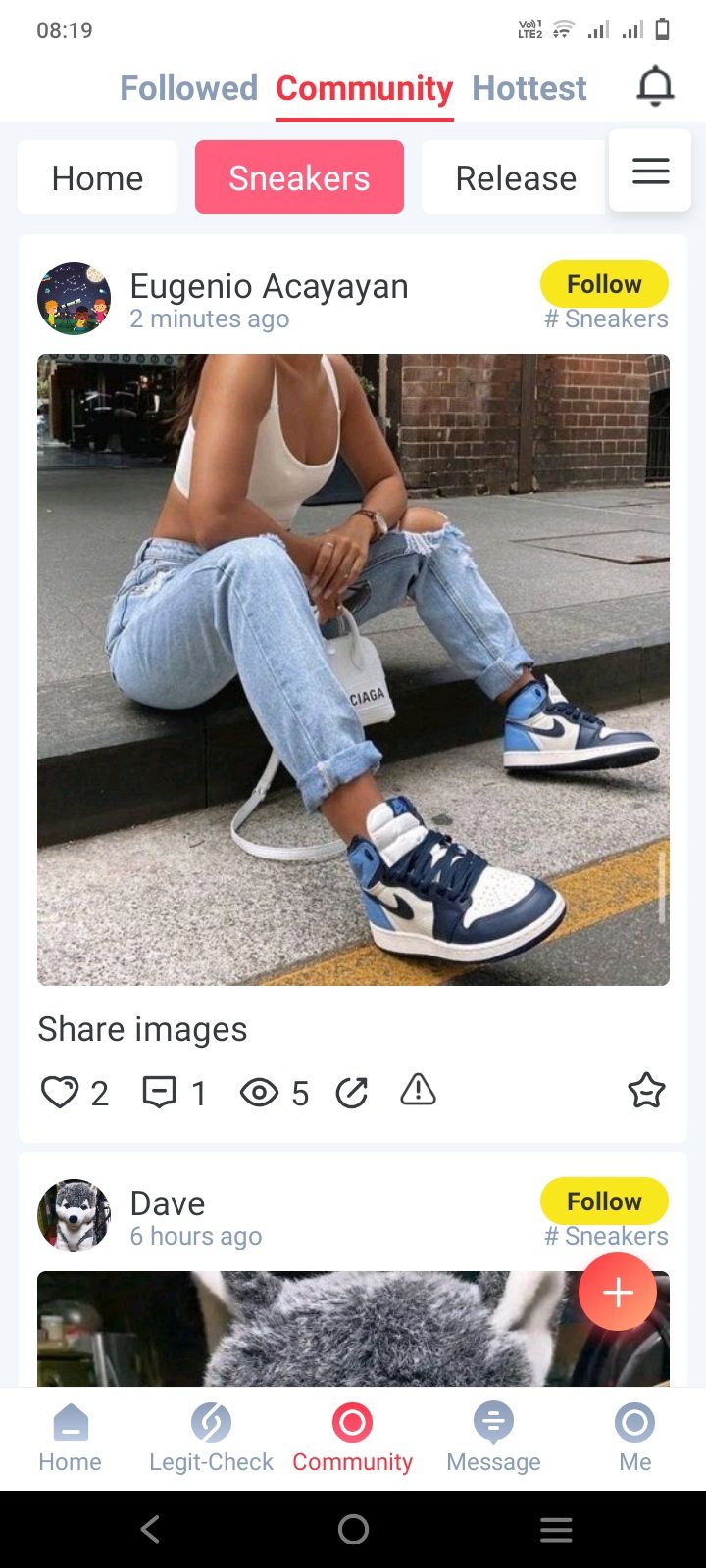Open Dave's profile avatar
Image resolution: width=706 pixels, height=1568 pixels.
(x=75, y=1215)
